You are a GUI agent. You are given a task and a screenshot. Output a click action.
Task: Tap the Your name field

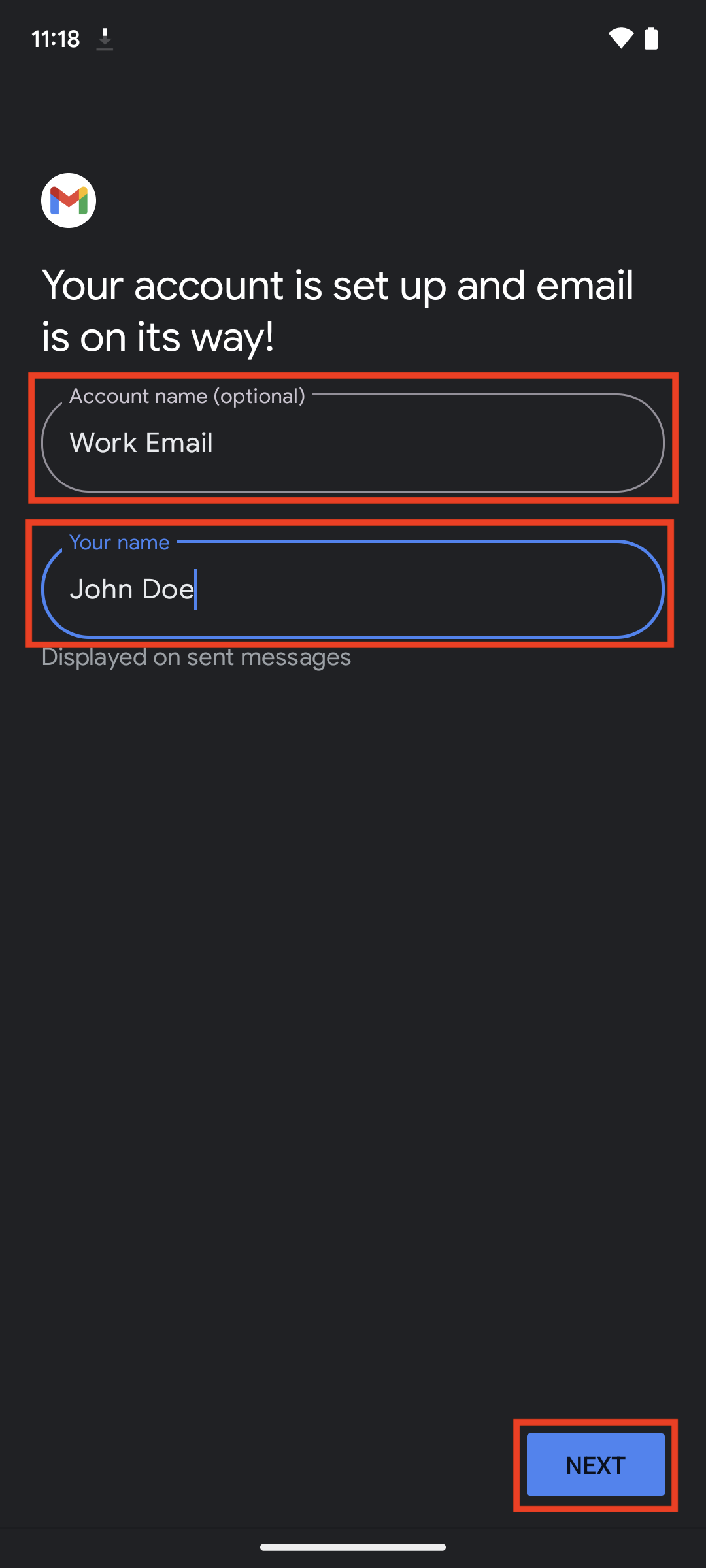point(353,589)
